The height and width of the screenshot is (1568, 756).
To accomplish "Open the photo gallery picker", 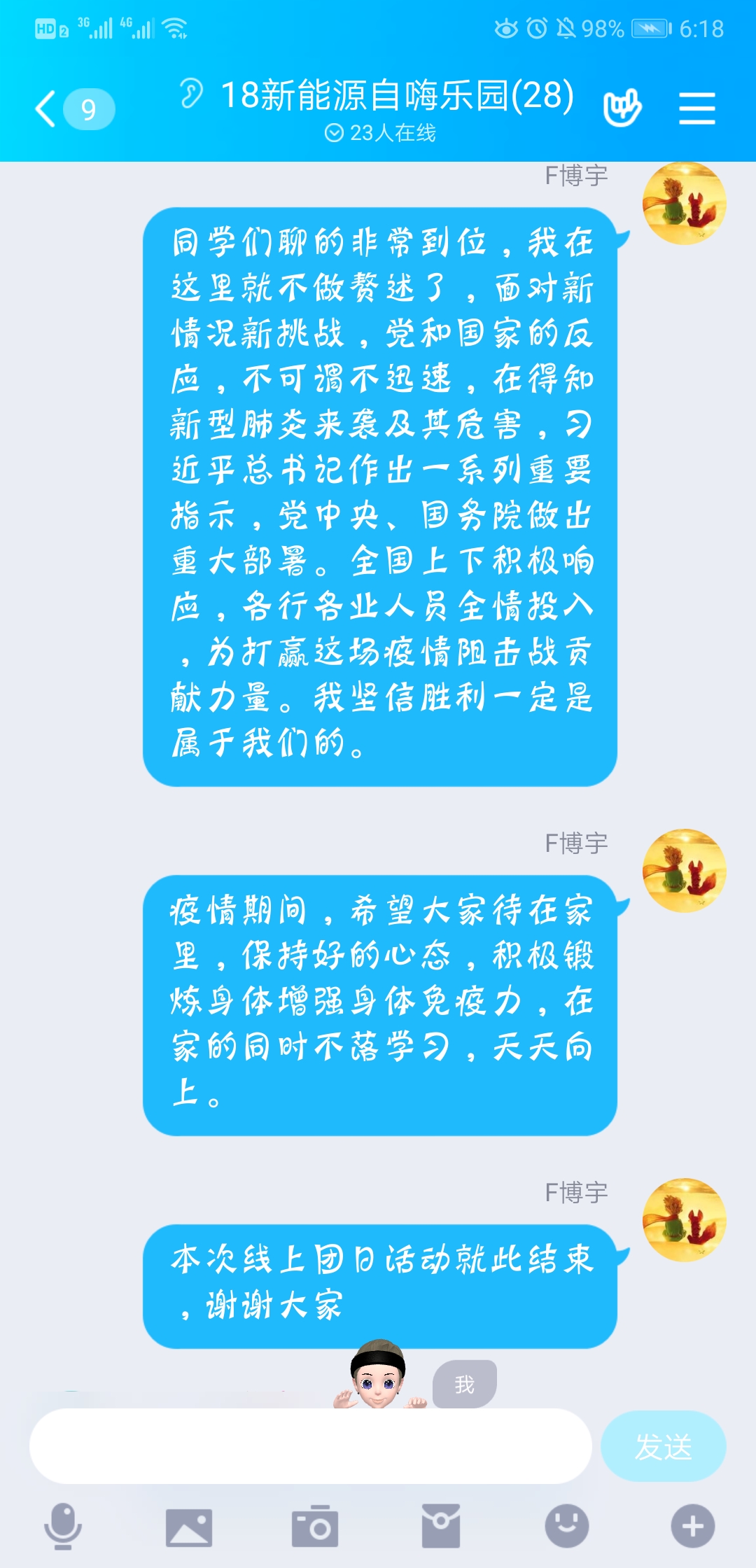I will [188, 1527].
